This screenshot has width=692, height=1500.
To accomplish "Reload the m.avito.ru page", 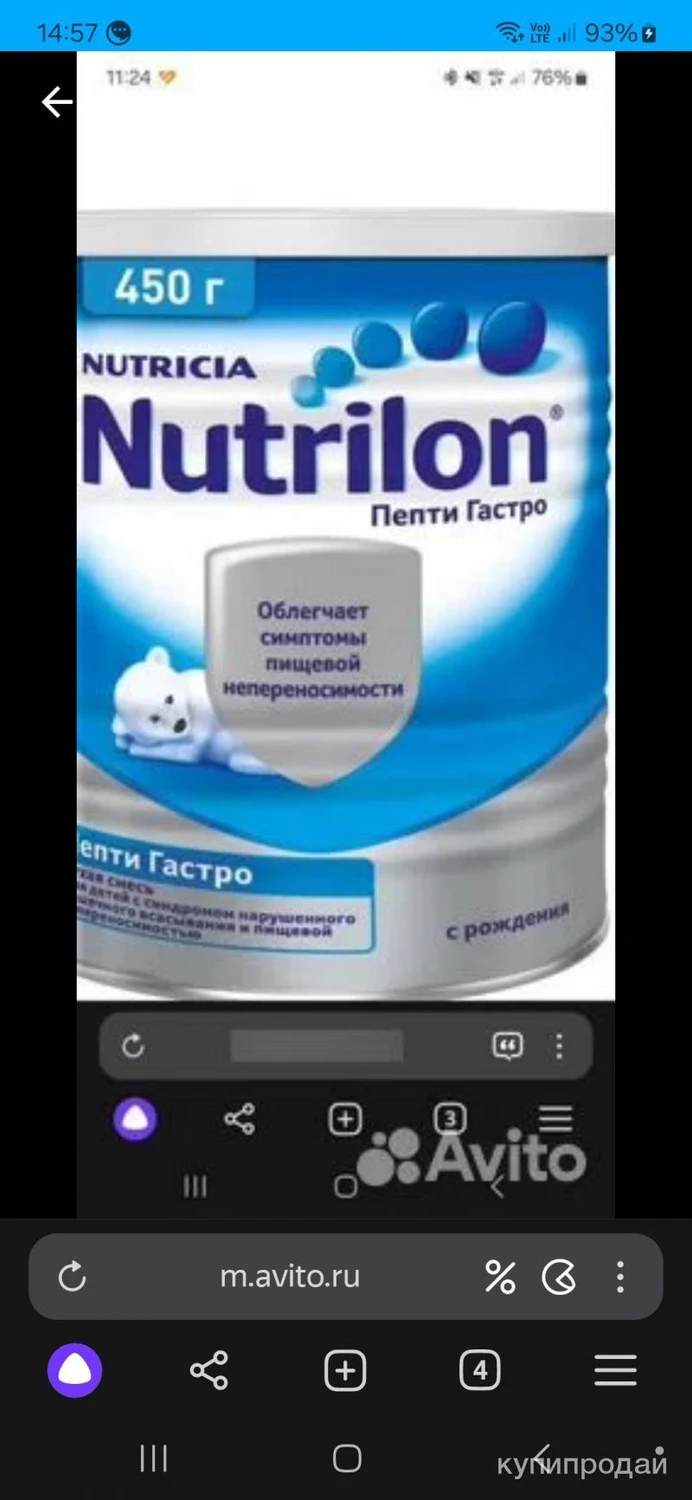I will (x=72, y=1276).
